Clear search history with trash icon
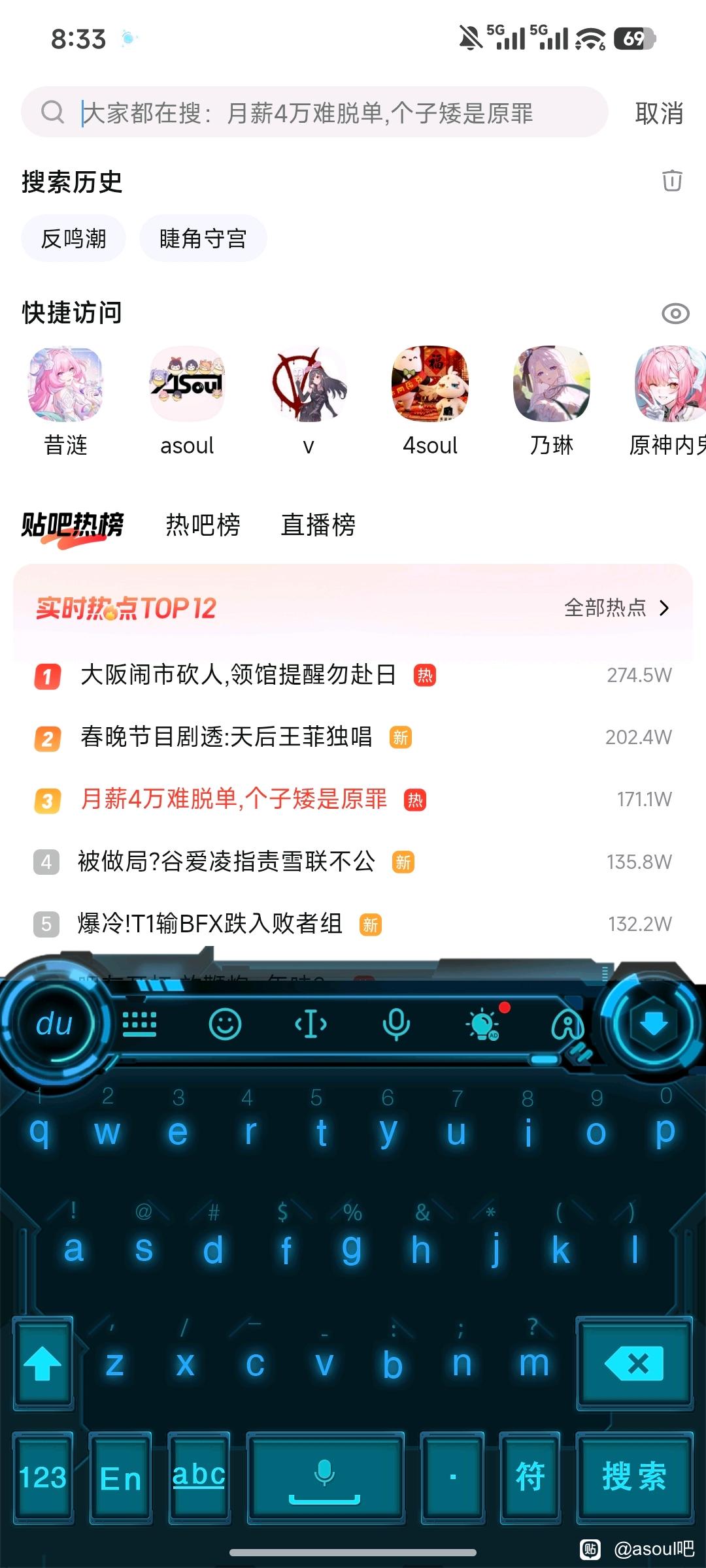 [672, 180]
